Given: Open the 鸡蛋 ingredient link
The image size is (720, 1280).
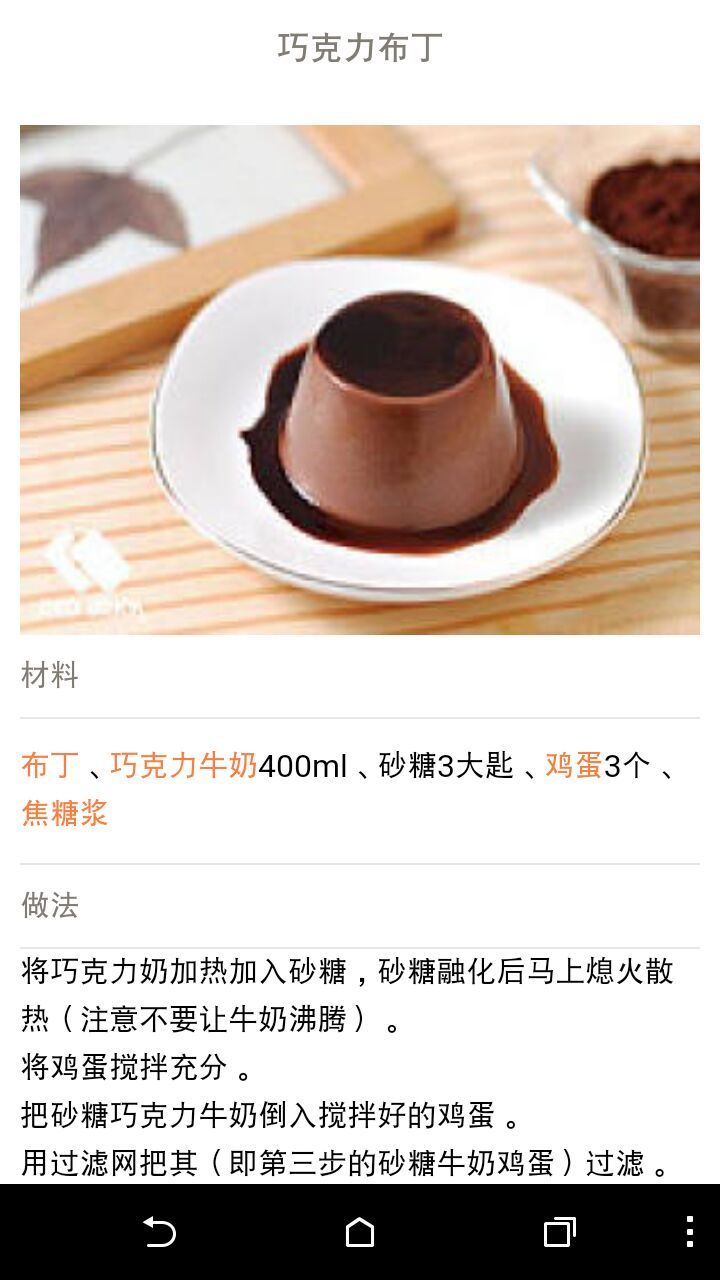Looking at the screenshot, I should coord(574,766).
